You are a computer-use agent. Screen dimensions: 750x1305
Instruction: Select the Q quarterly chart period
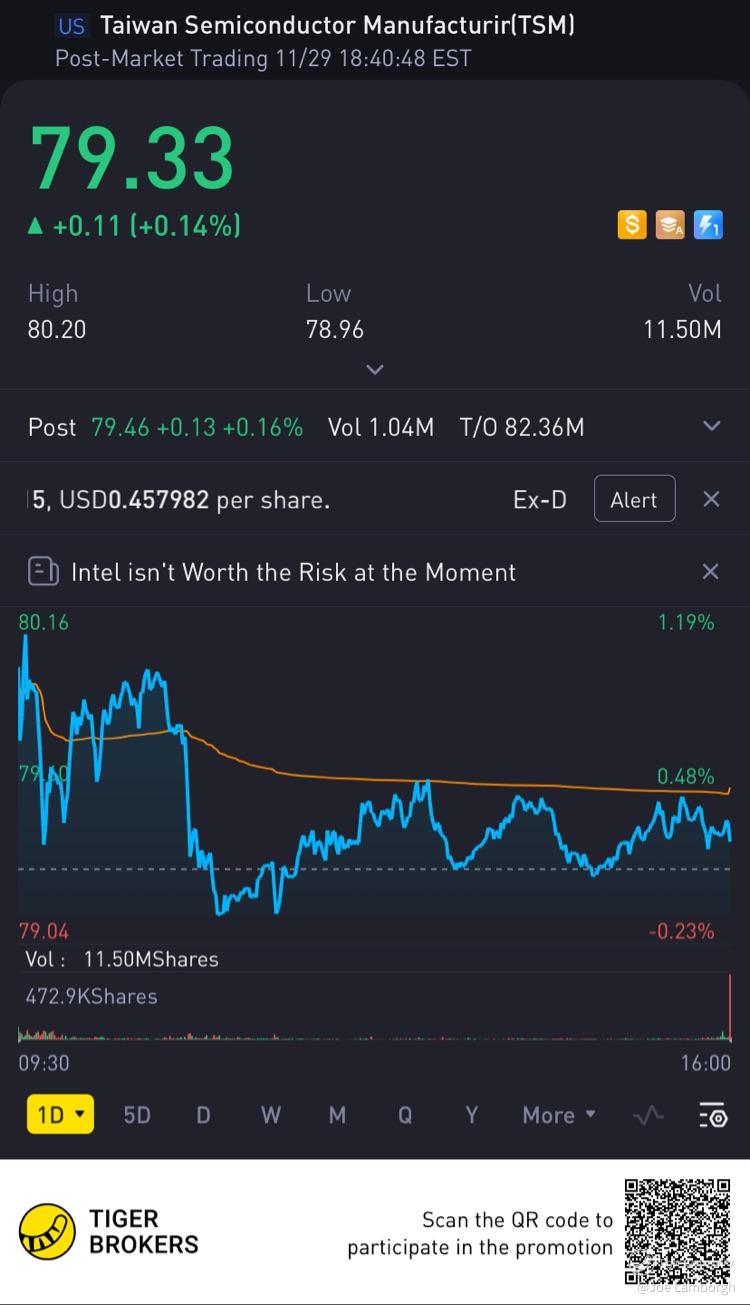click(405, 1114)
